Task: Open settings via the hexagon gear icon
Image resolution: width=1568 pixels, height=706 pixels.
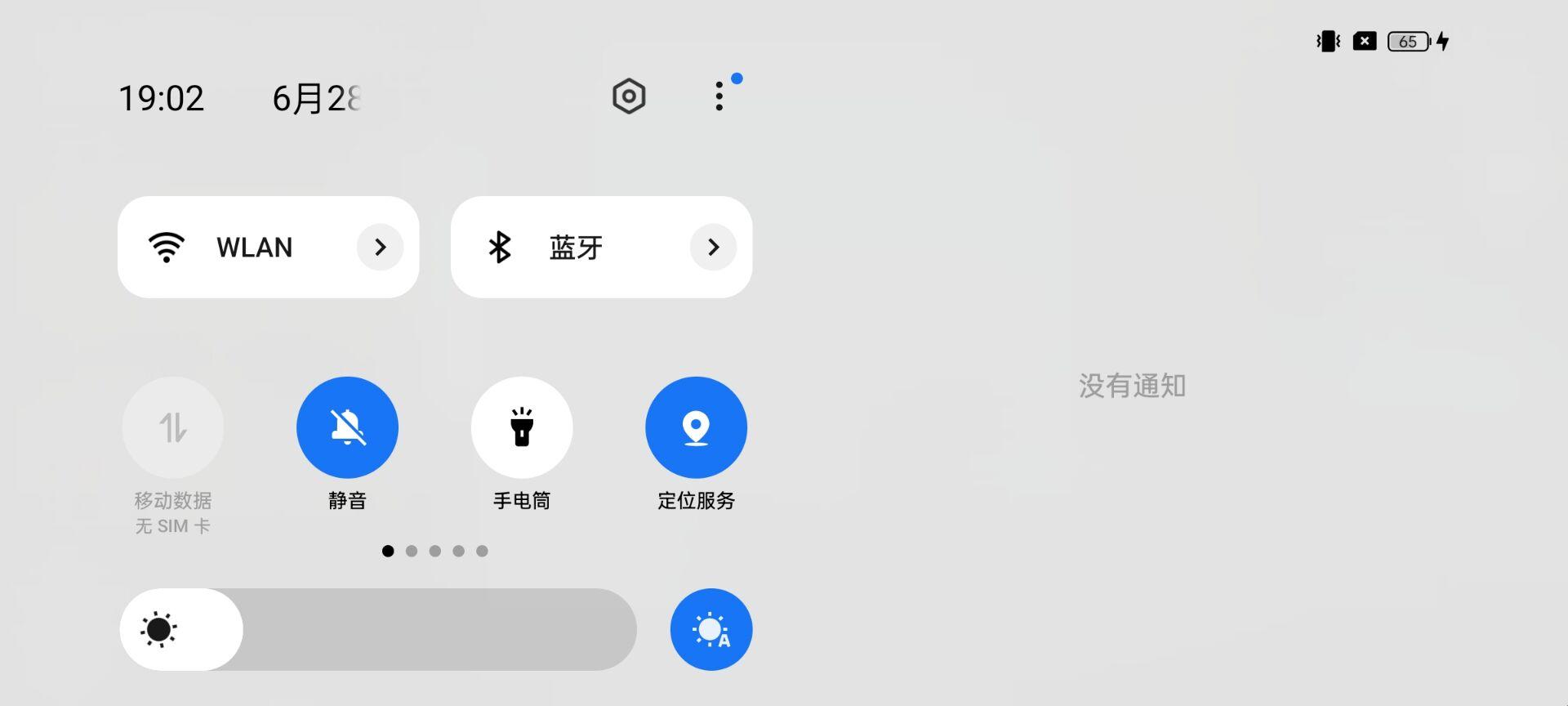Action: point(629,96)
